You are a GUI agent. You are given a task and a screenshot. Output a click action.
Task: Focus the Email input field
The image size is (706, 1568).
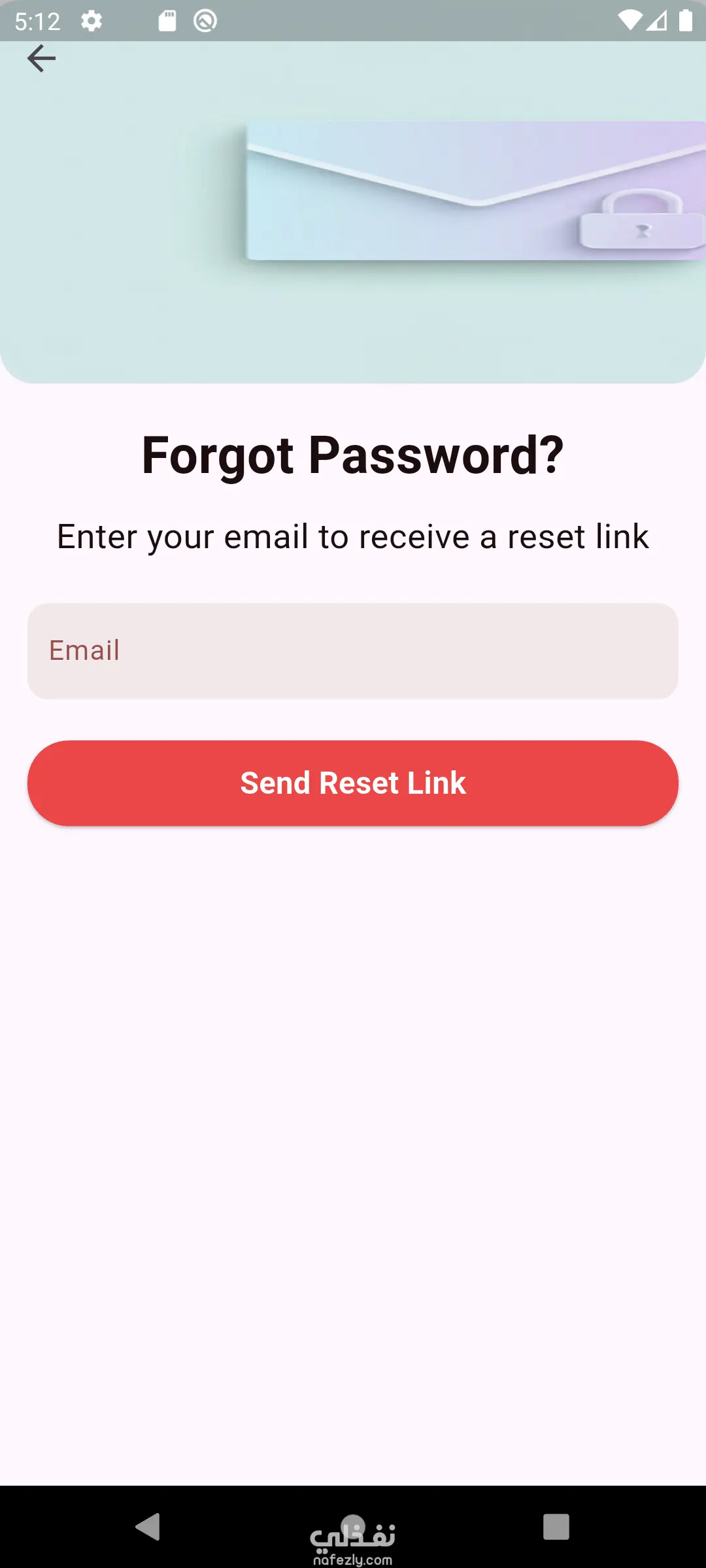pos(353,651)
